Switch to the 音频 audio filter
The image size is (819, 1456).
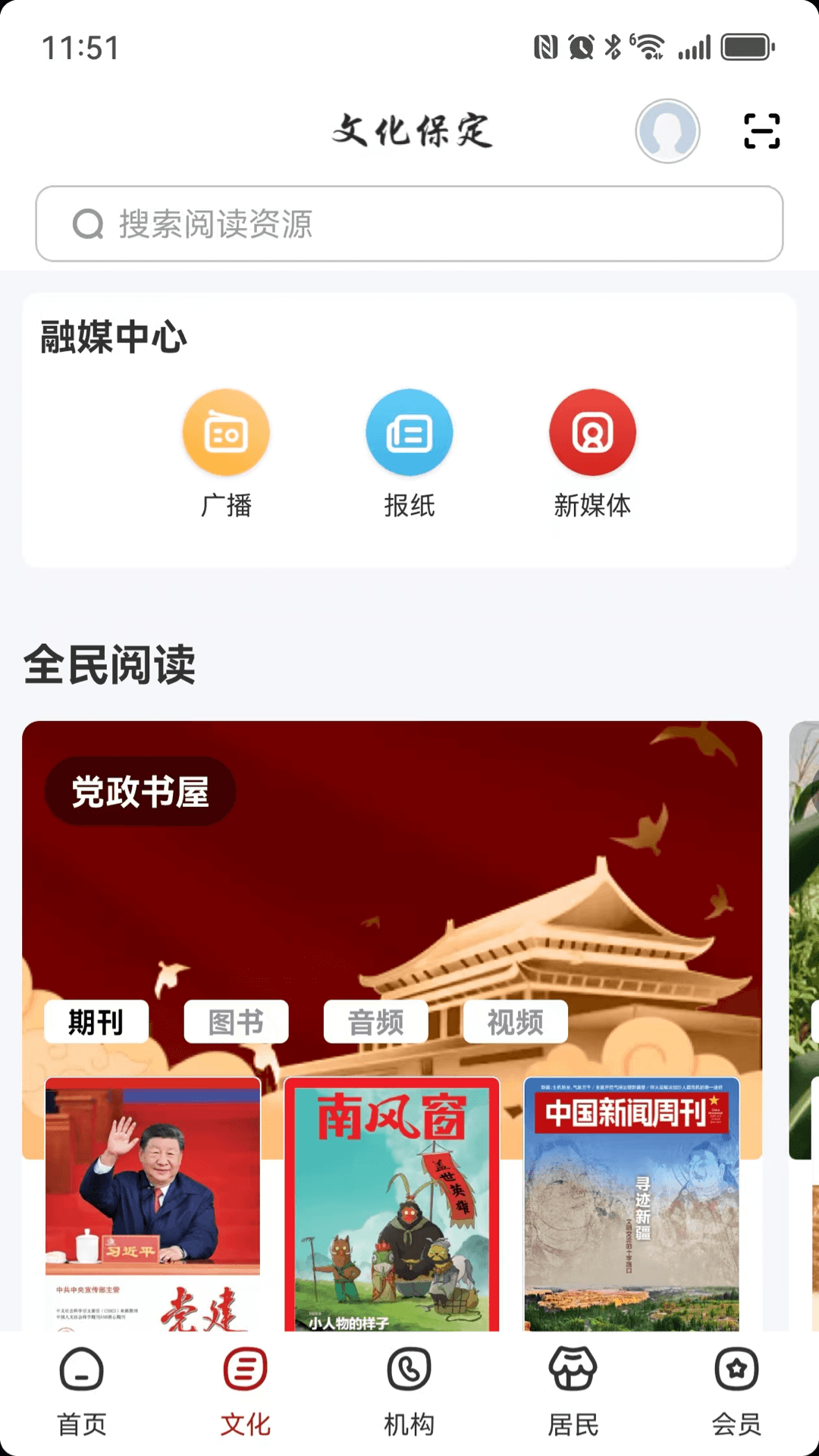point(376,1021)
